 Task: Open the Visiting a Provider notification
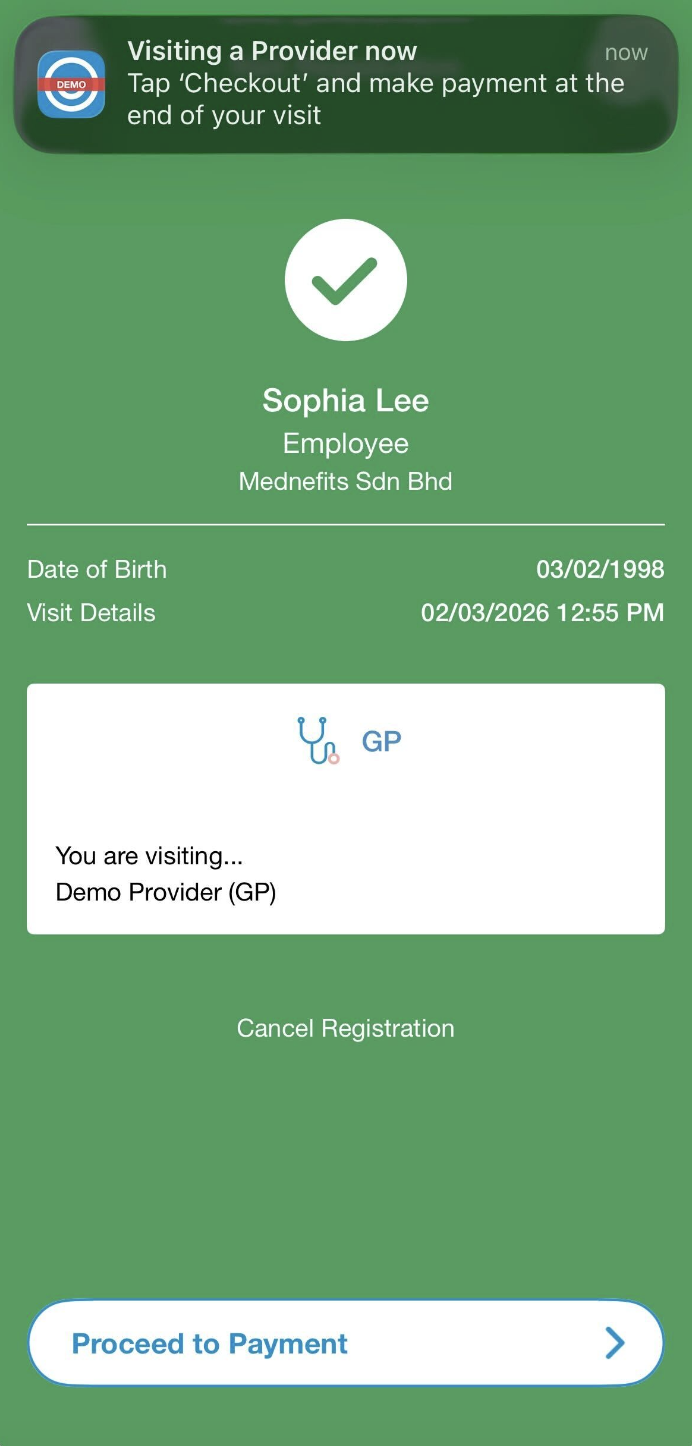click(345, 84)
